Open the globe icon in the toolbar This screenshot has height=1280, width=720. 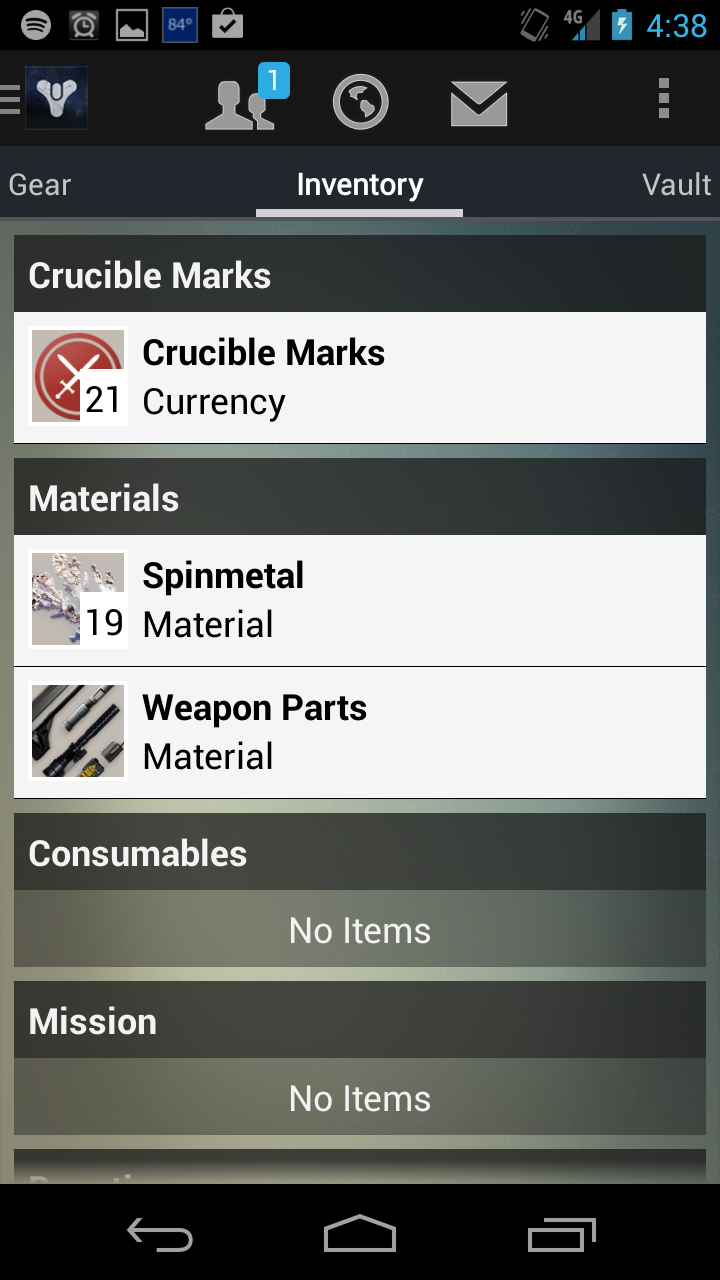[x=360, y=102]
